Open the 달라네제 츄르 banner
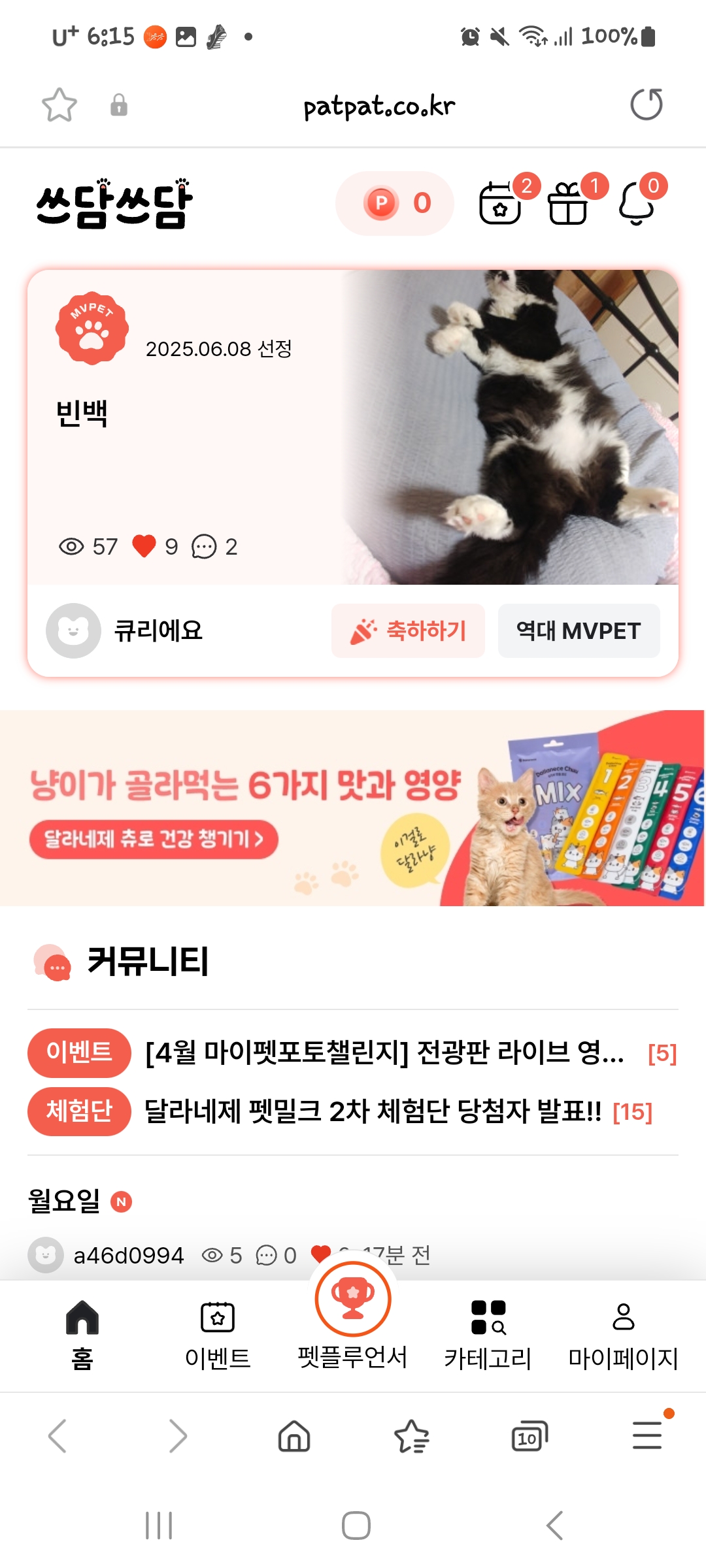 click(x=353, y=808)
